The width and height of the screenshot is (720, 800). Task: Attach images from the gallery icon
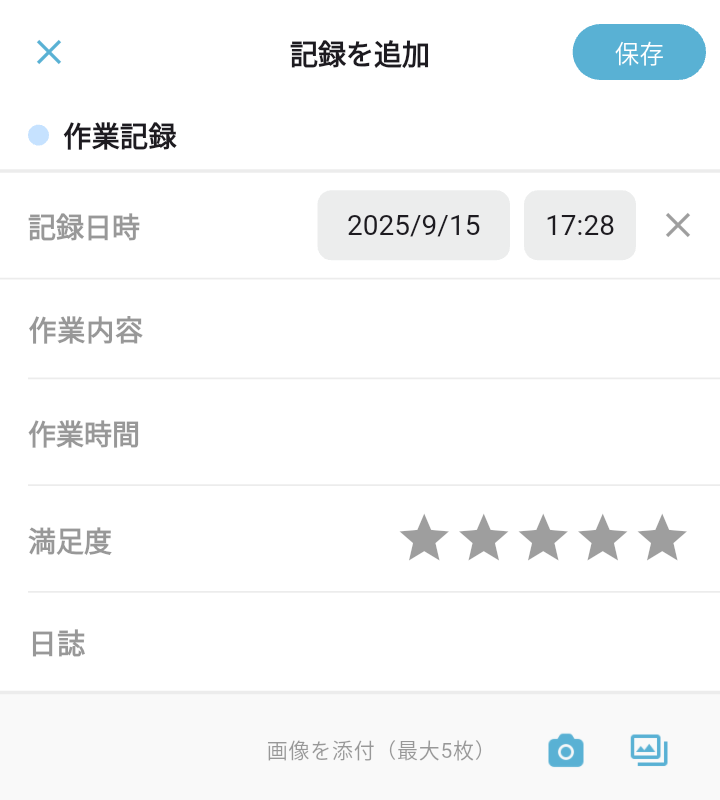tap(648, 750)
